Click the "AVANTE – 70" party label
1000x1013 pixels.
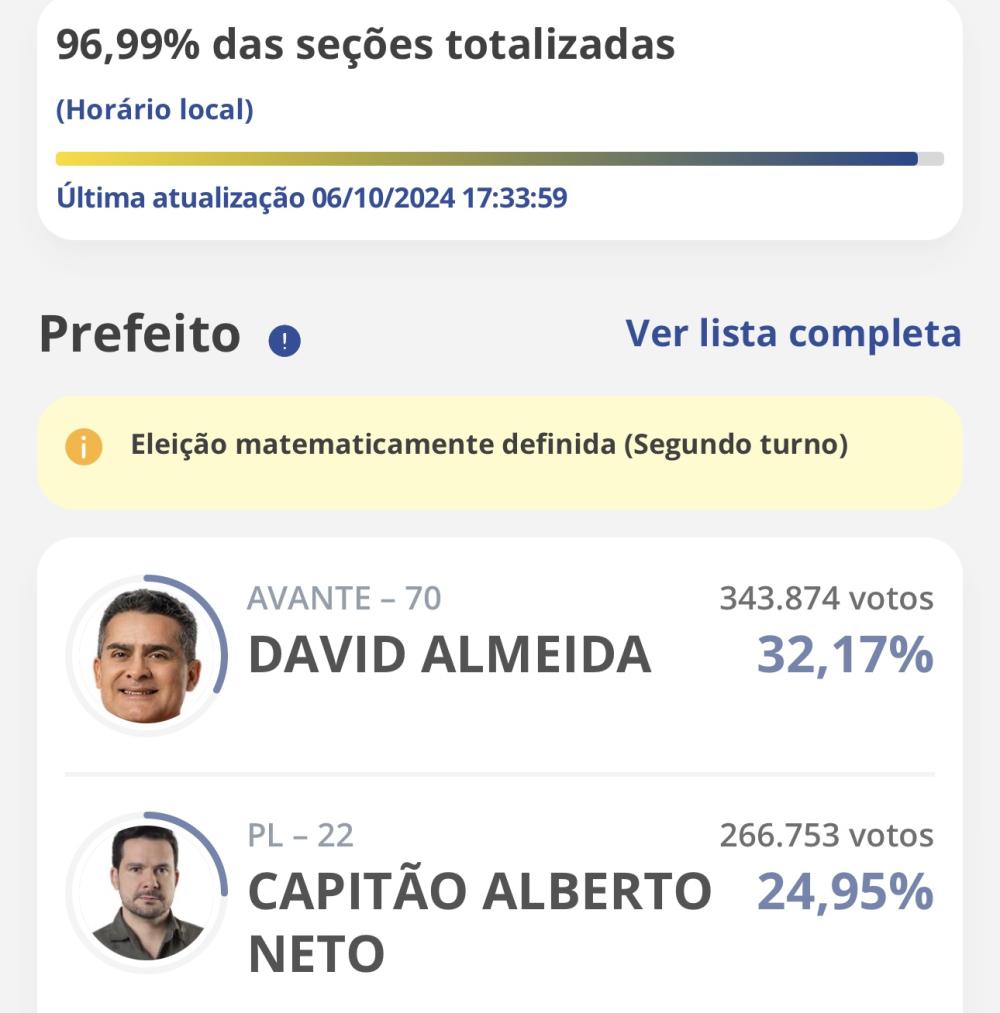click(x=347, y=600)
